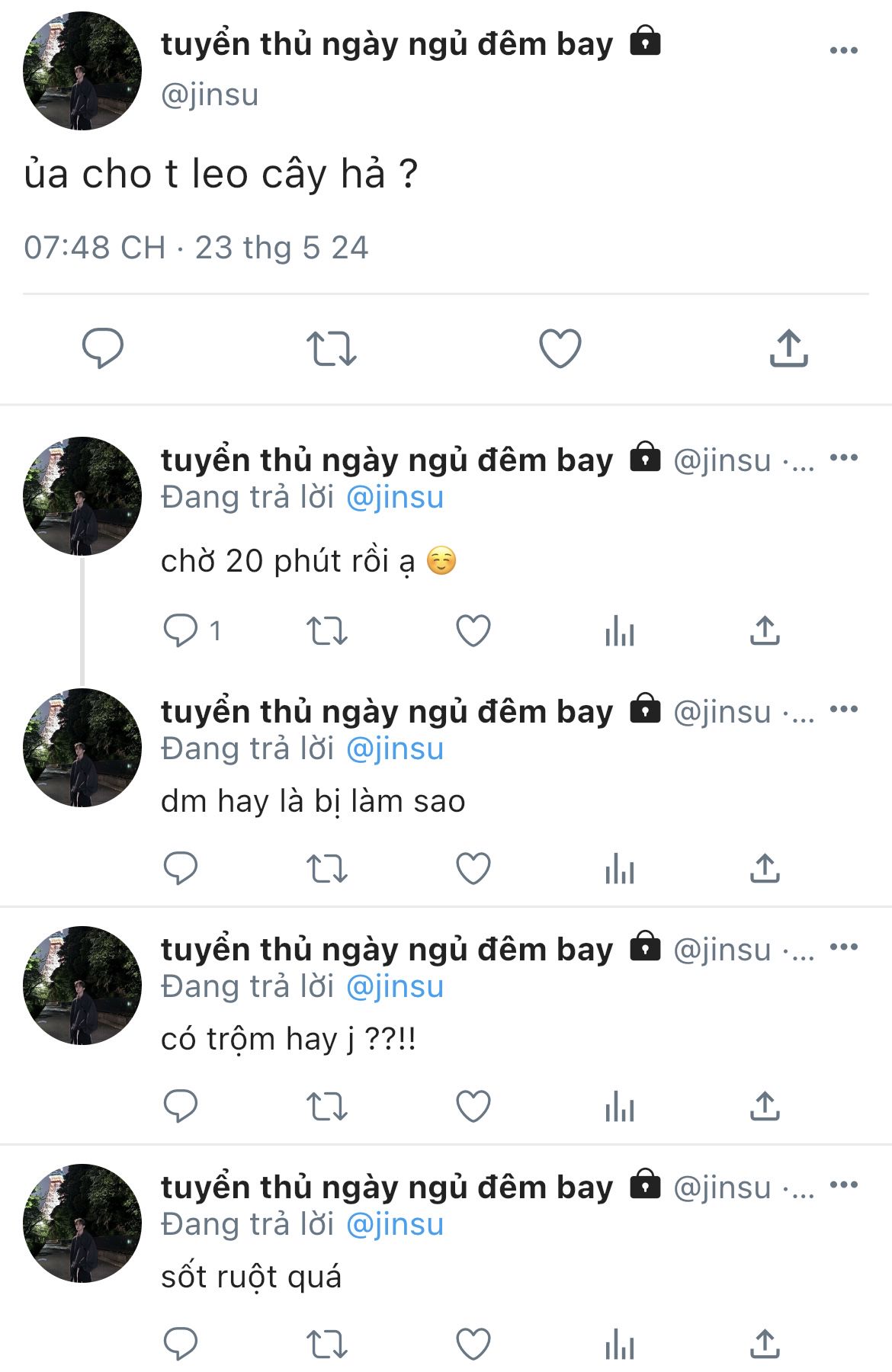View analytics for 'chờ 20 phút rồi ạ' reply

[619, 631]
